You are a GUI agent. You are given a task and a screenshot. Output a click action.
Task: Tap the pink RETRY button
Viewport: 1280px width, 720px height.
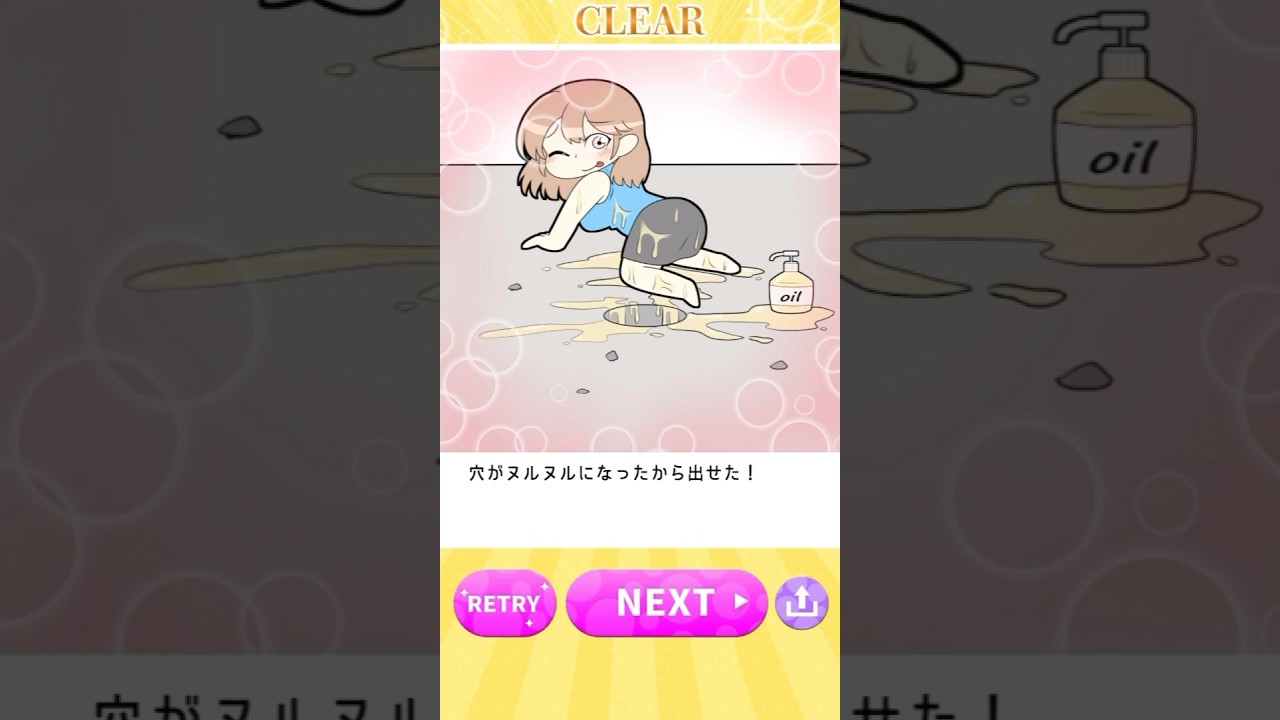click(504, 603)
